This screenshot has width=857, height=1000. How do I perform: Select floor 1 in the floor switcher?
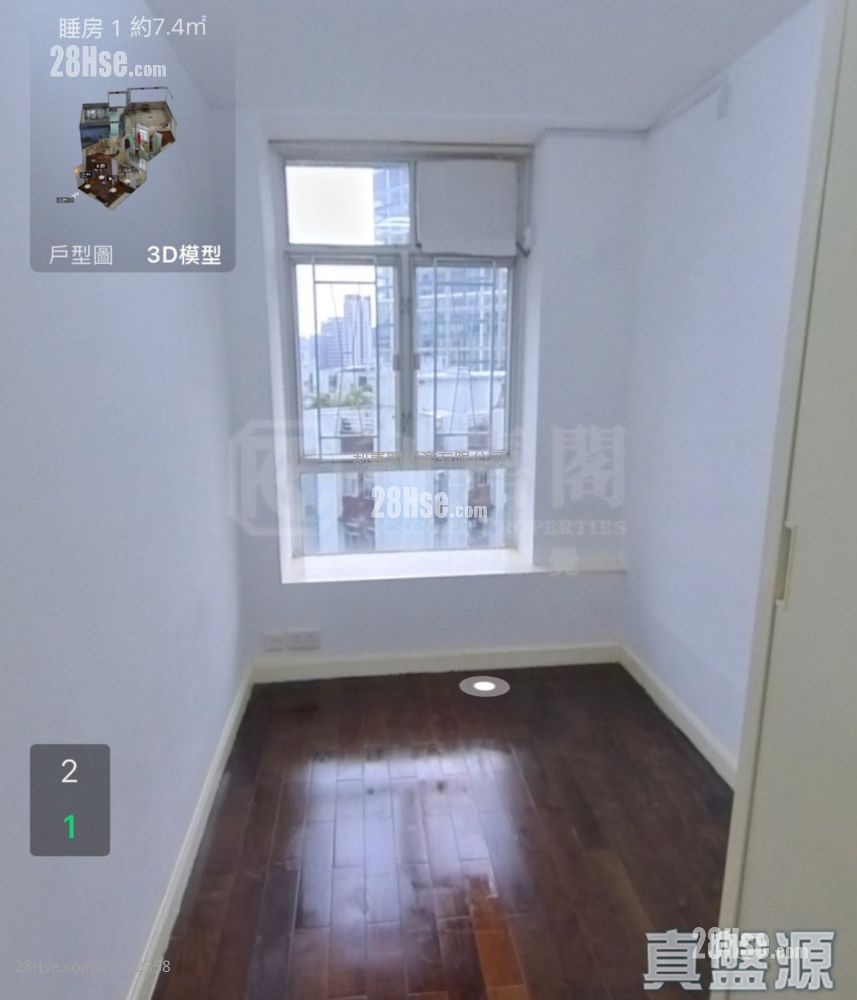[x=69, y=827]
